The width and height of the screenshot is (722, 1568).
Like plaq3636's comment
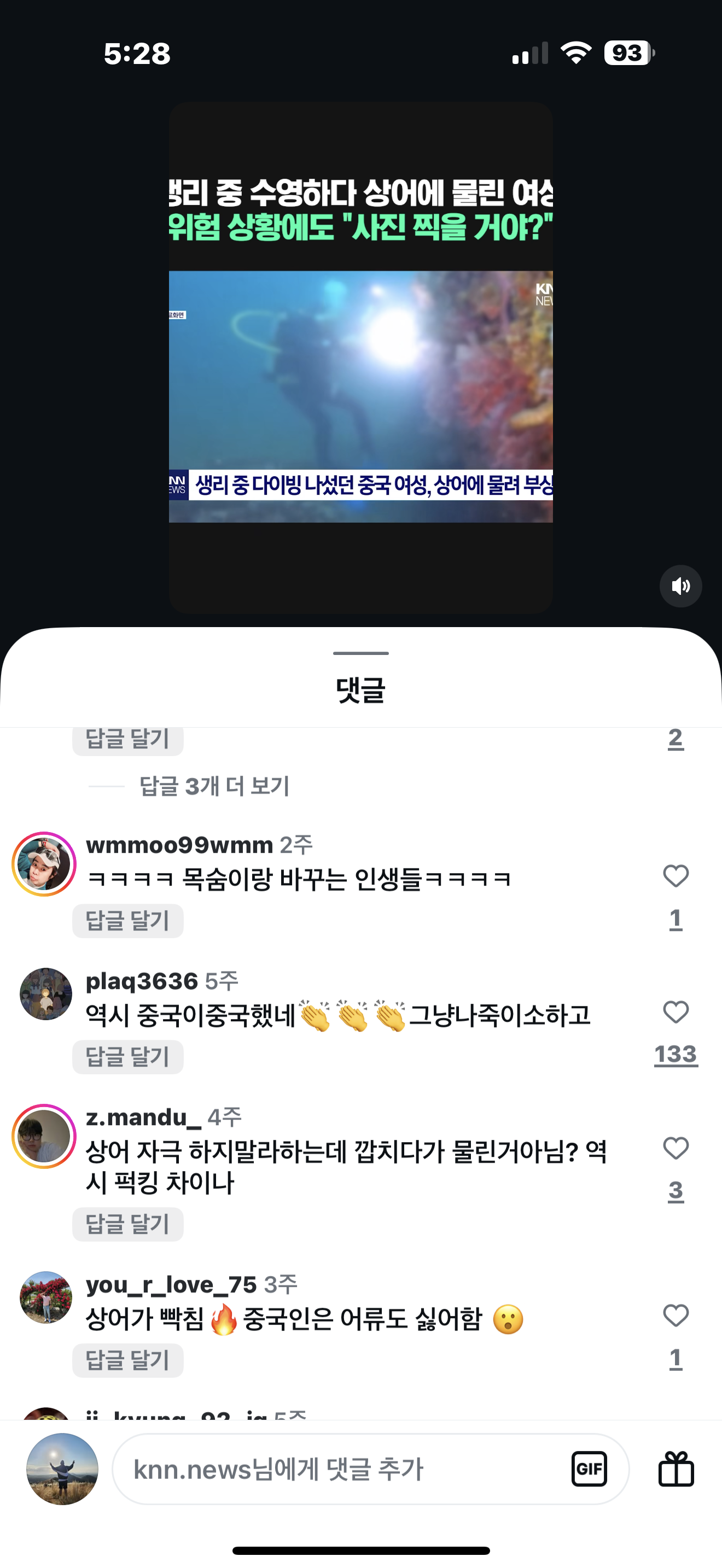[x=675, y=1013]
